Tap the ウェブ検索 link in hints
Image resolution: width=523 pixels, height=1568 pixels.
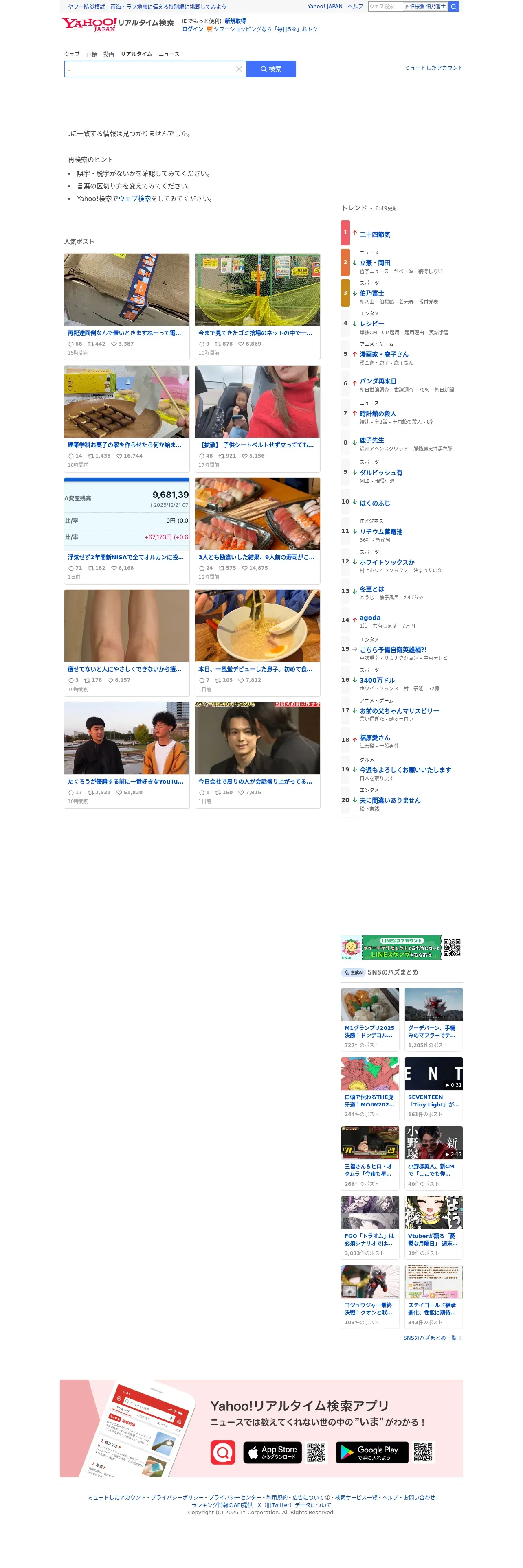pyautogui.click(x=135, y=200)
